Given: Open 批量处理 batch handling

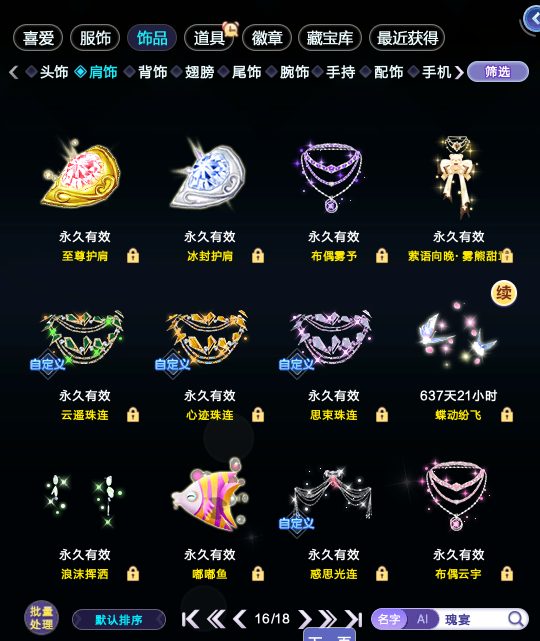Looking at the screenshot, I should click(x=41, y=618).
